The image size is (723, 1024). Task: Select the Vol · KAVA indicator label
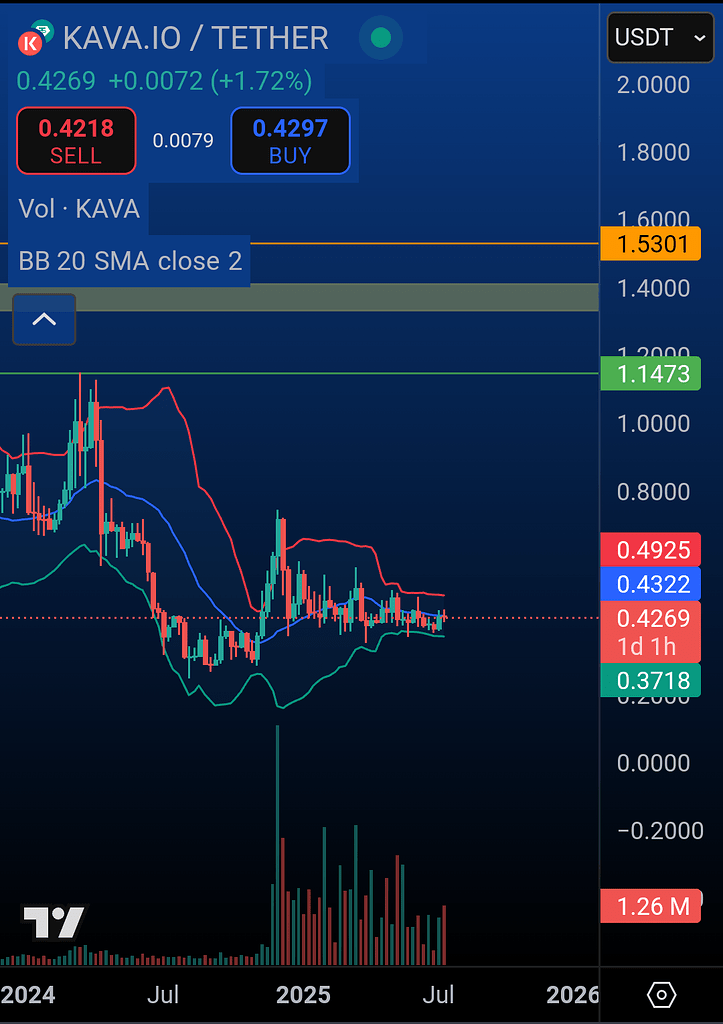point(79,210)
